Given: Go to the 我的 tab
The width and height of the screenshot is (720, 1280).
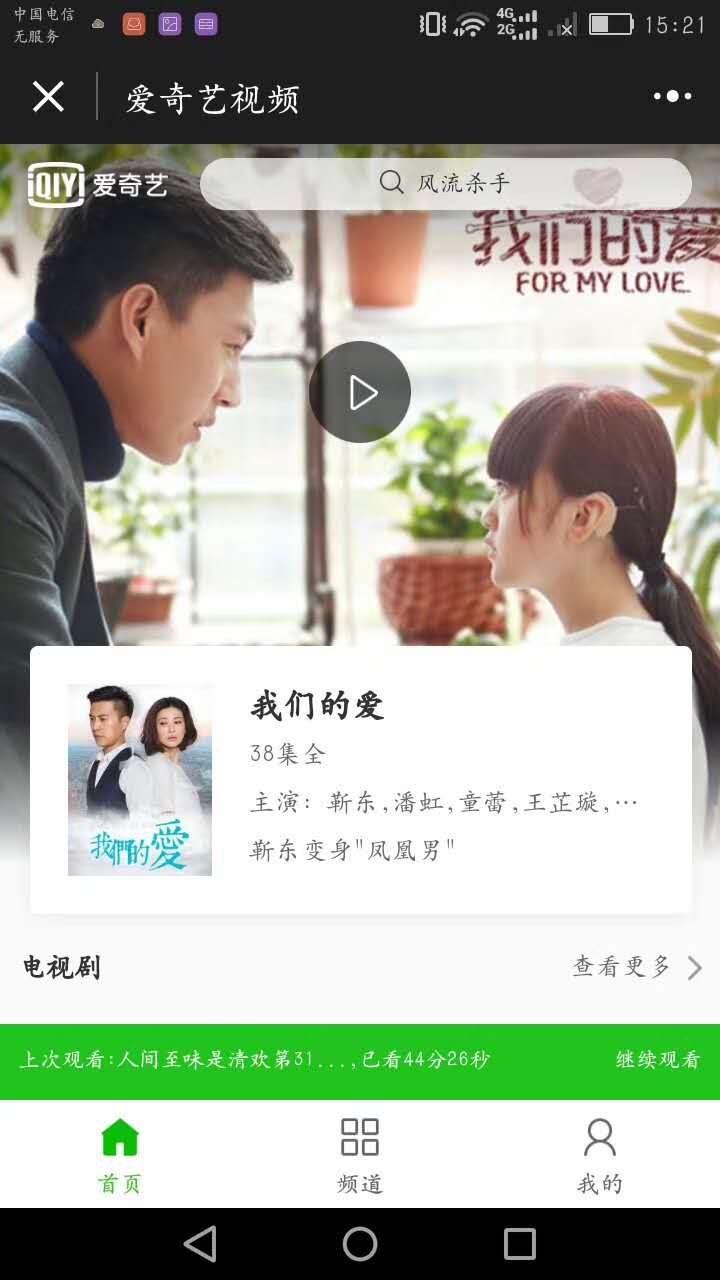Looking at the screenshot, I should point(600,1155).
